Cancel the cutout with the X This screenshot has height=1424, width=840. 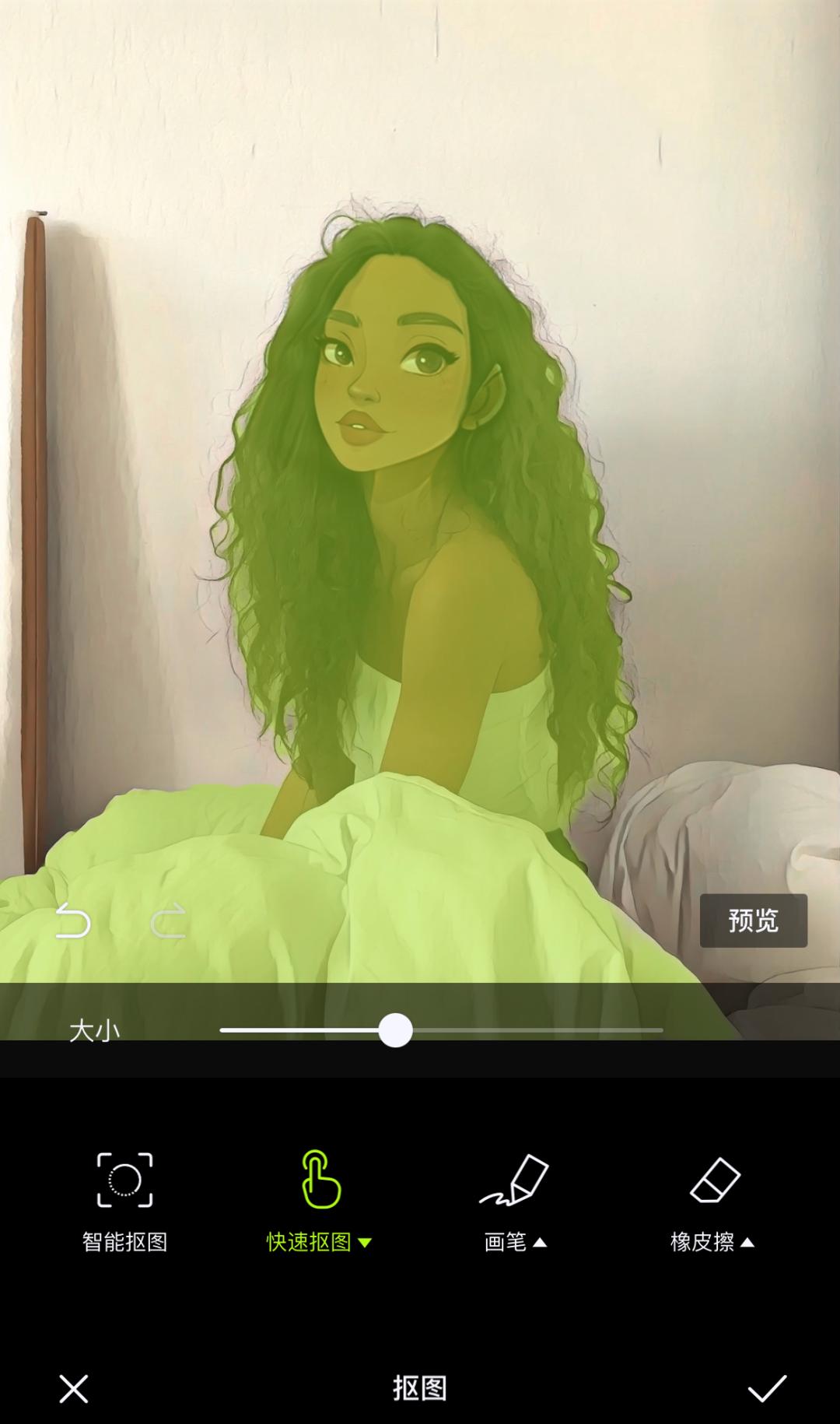point(74,1388)
